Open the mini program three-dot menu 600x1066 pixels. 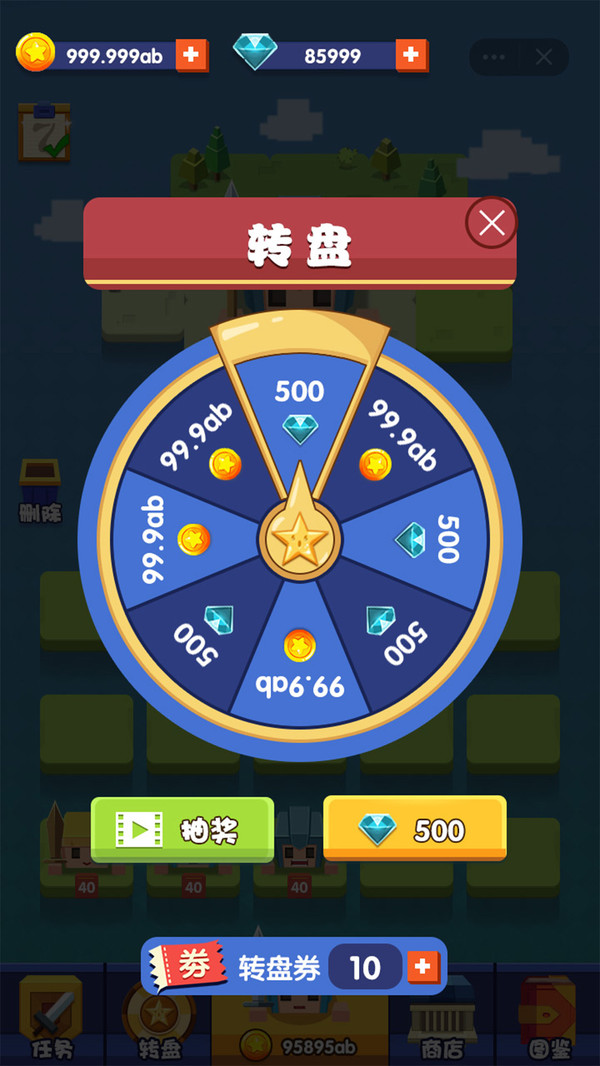494,57
